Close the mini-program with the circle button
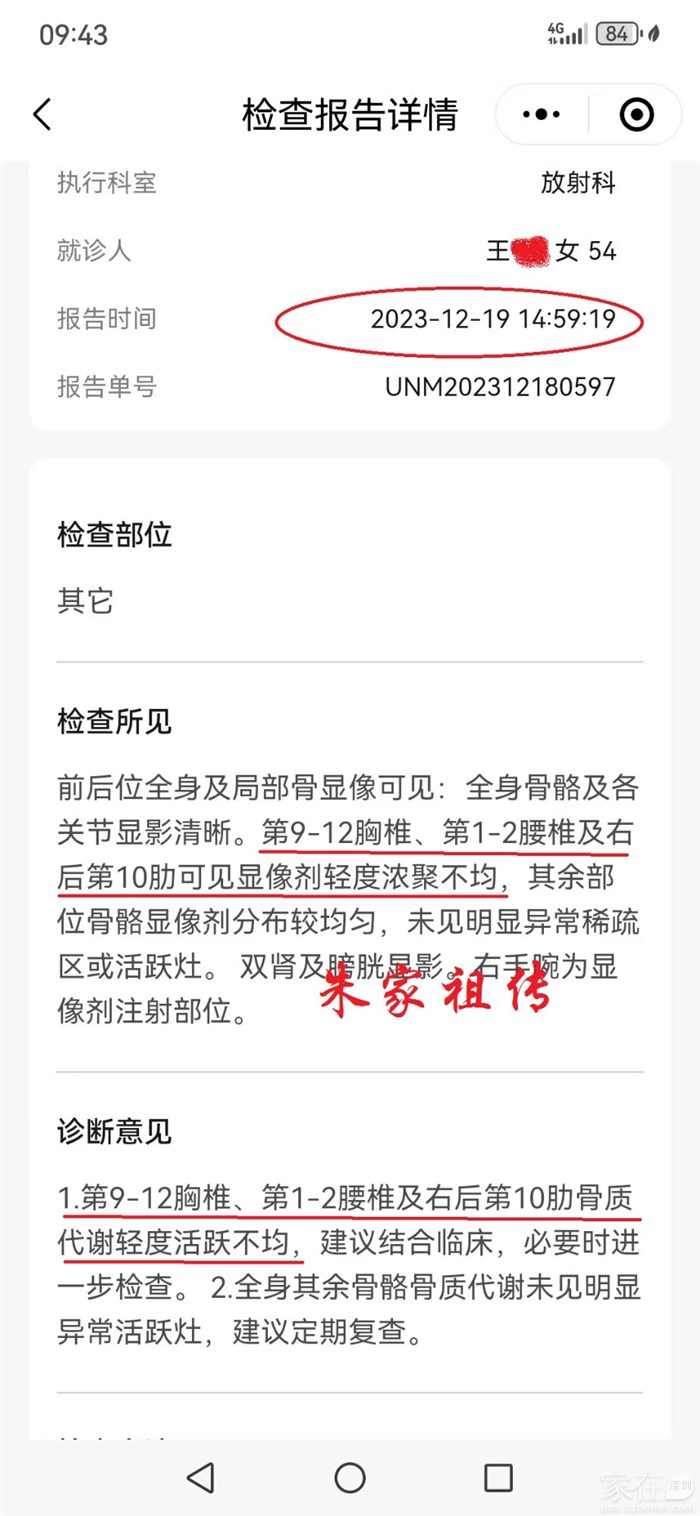The image size is (700, 1516). tap(637, 115)
